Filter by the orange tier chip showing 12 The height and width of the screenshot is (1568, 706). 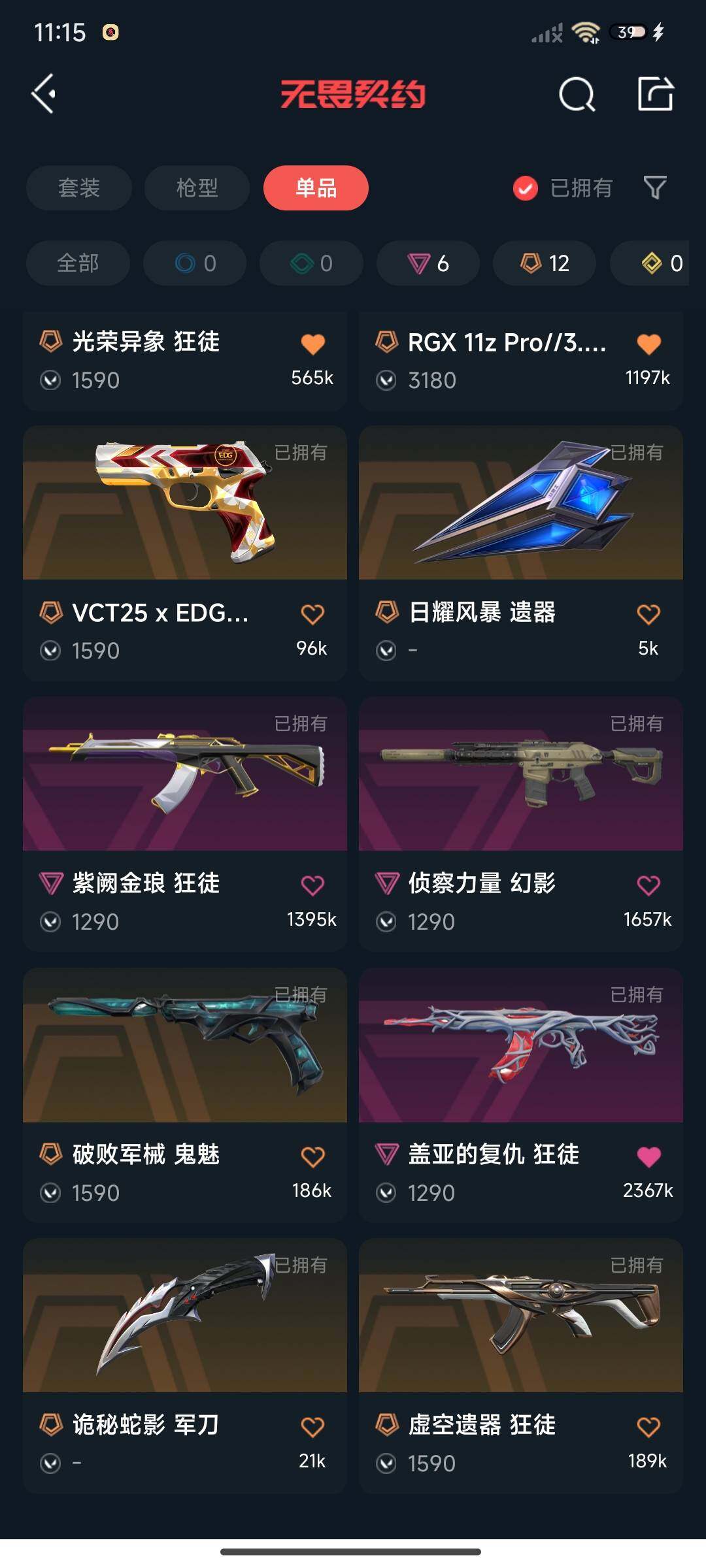[x=545, y=263]
